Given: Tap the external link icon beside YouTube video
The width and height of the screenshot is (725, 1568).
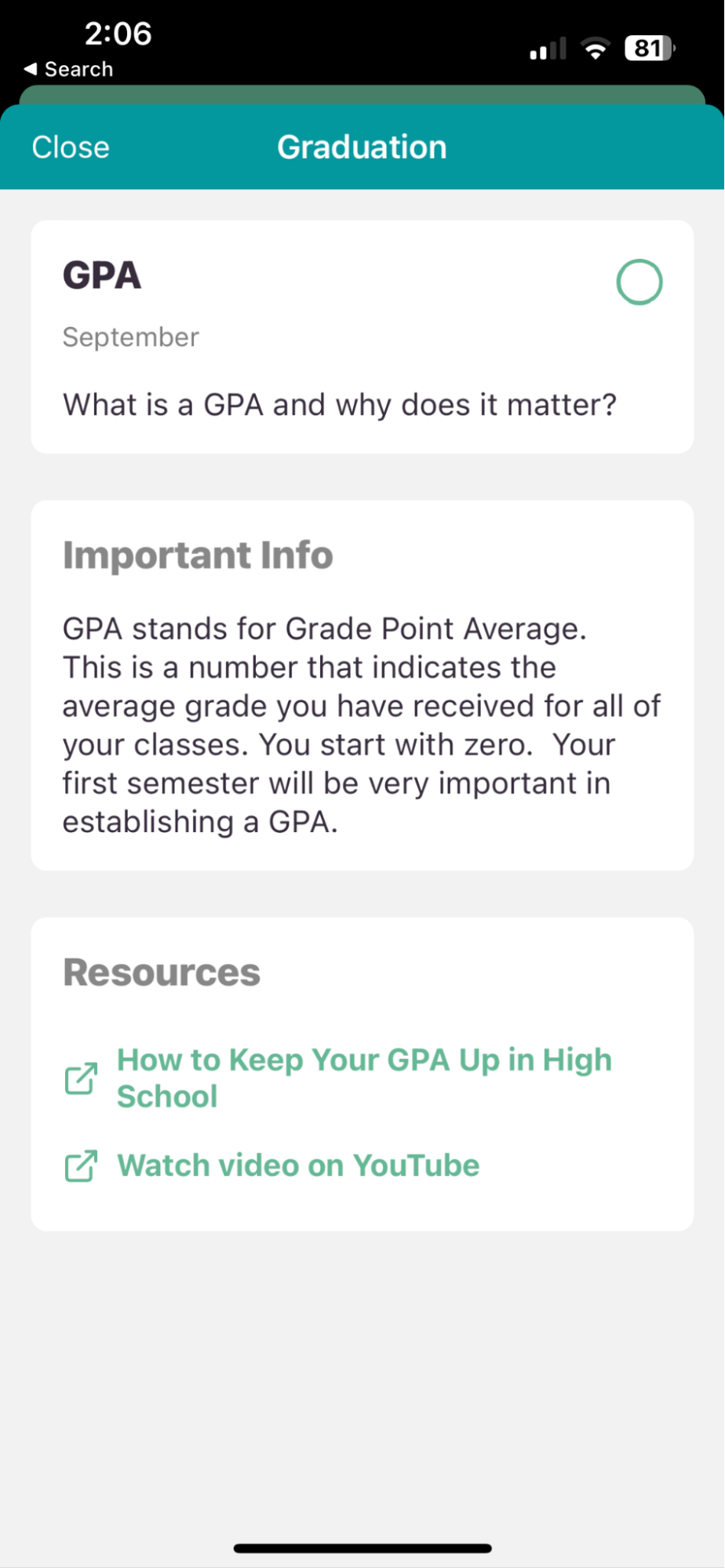Looking at the screenshot, I should [x=80, y=1166].
